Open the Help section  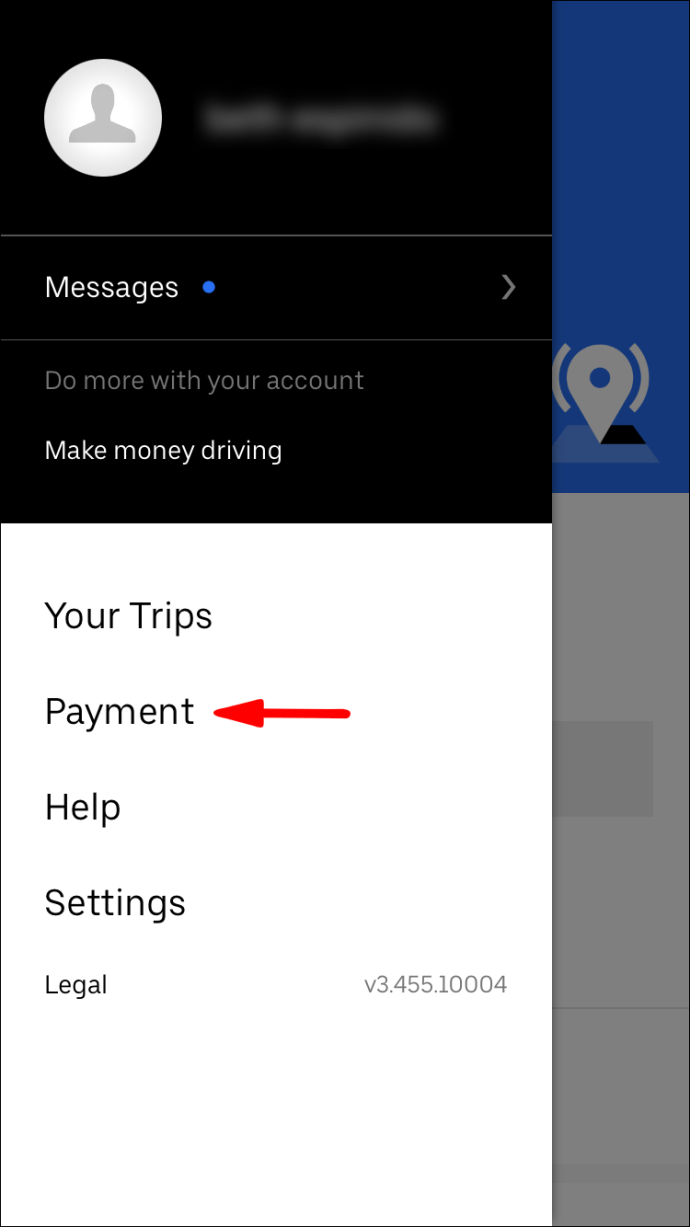coord(83,808)
